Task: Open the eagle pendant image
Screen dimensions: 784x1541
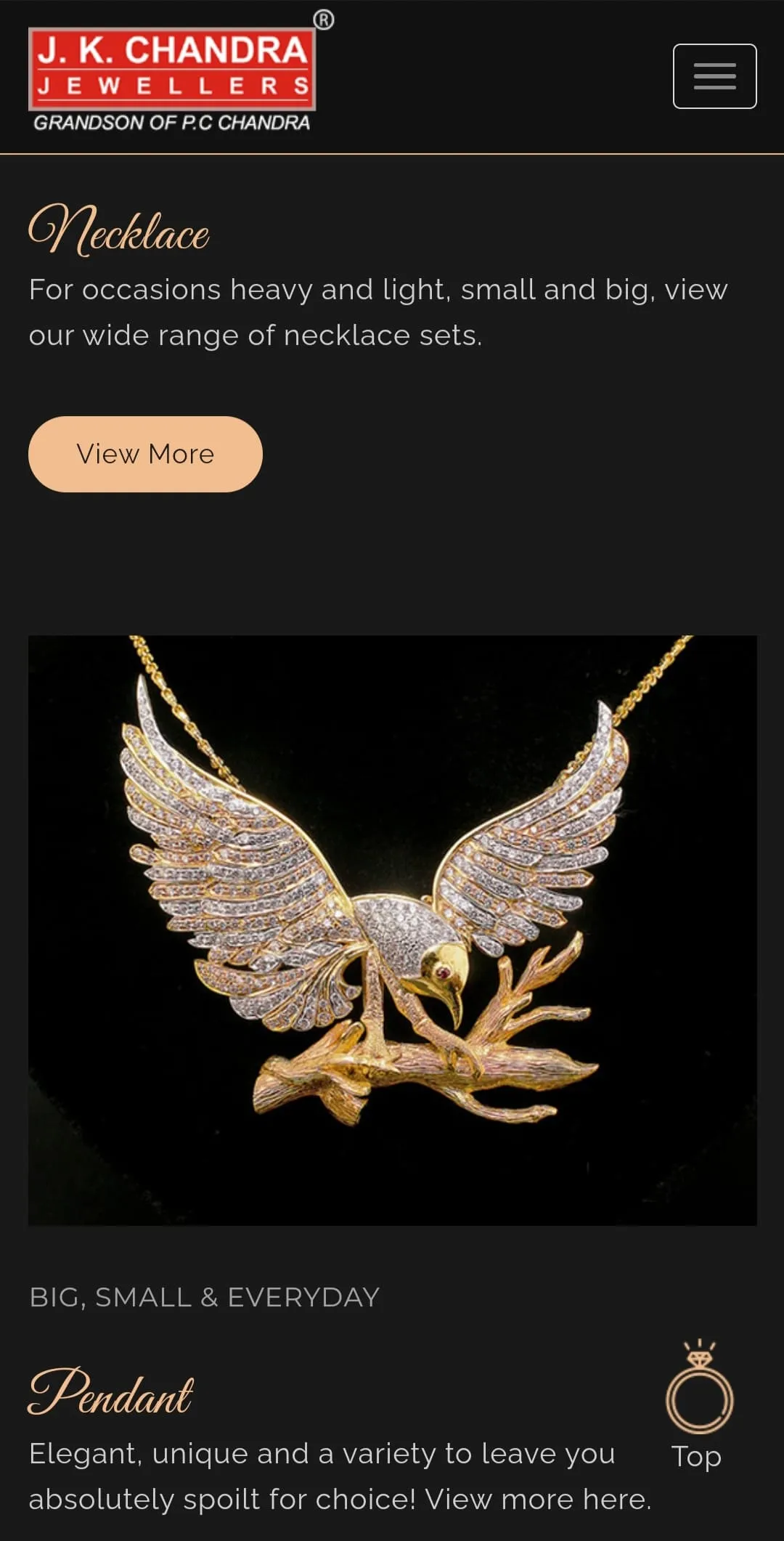Action: [392, 930]
